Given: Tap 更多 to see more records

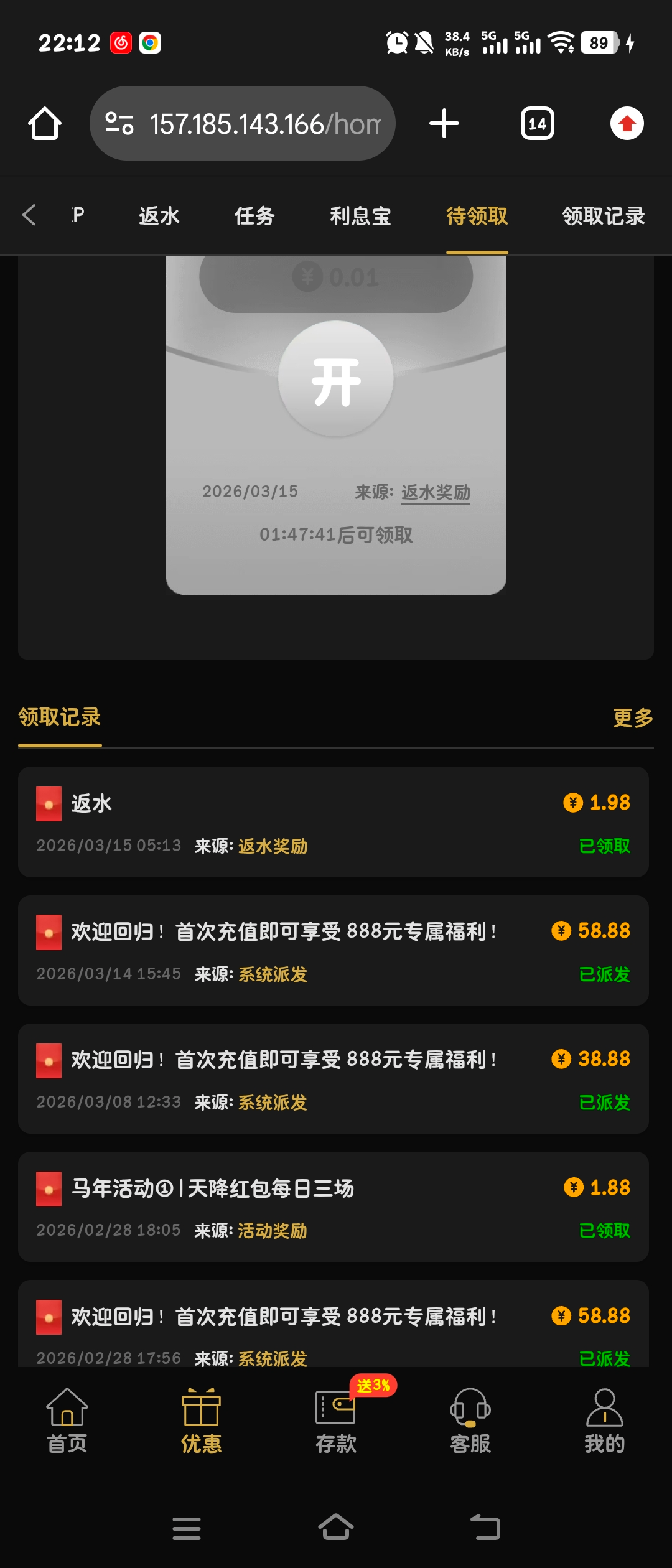Looking at the screenshot, I should 633,717.
